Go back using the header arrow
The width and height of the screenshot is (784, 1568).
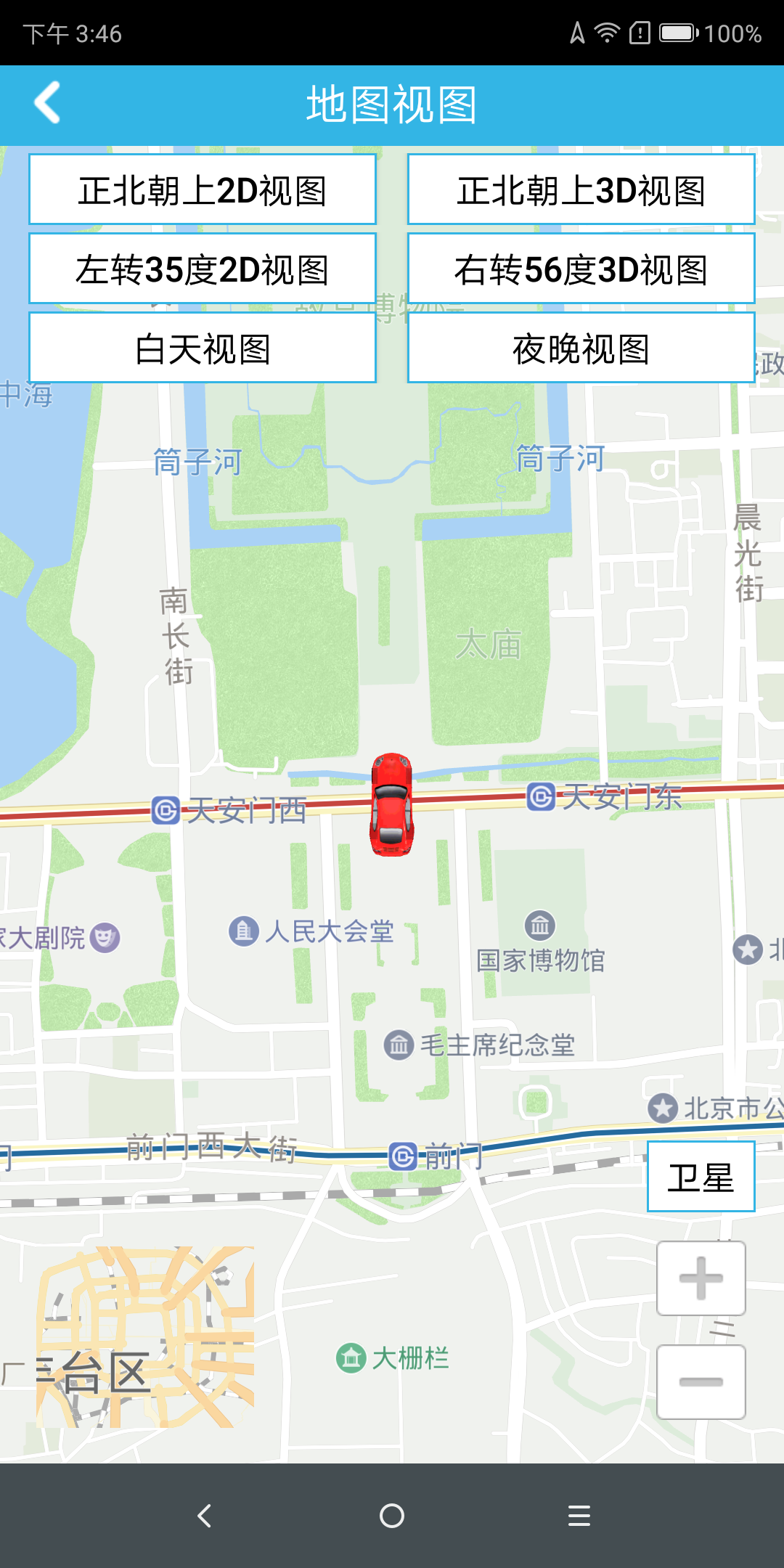point(47,103)
